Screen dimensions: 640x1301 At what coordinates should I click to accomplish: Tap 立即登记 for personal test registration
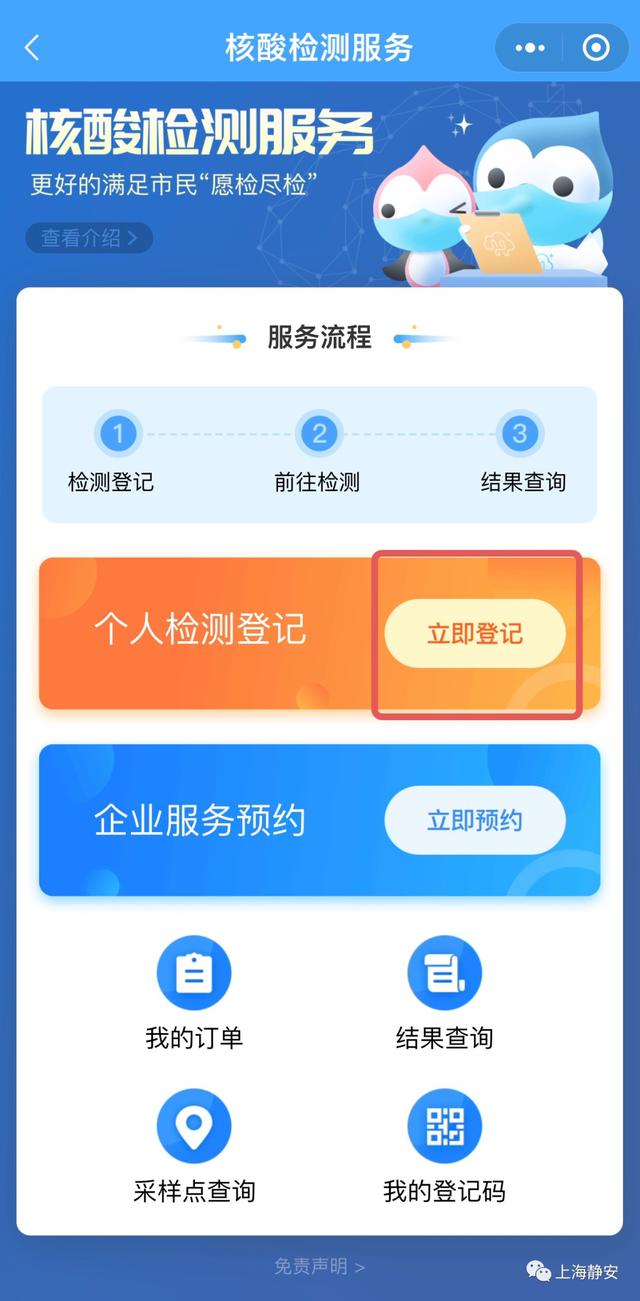pos(475,634)
